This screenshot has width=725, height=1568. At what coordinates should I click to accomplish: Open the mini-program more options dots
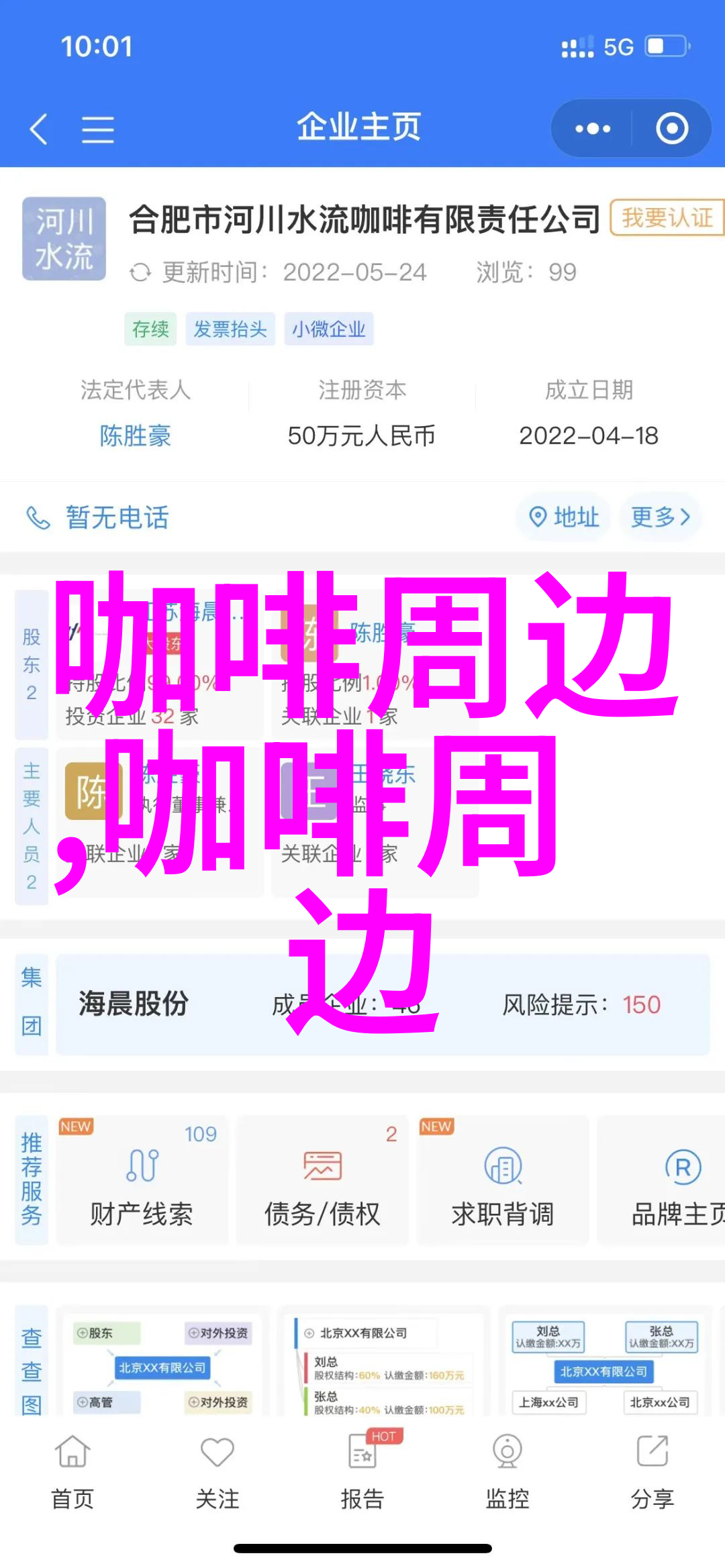tap(592, 129)
